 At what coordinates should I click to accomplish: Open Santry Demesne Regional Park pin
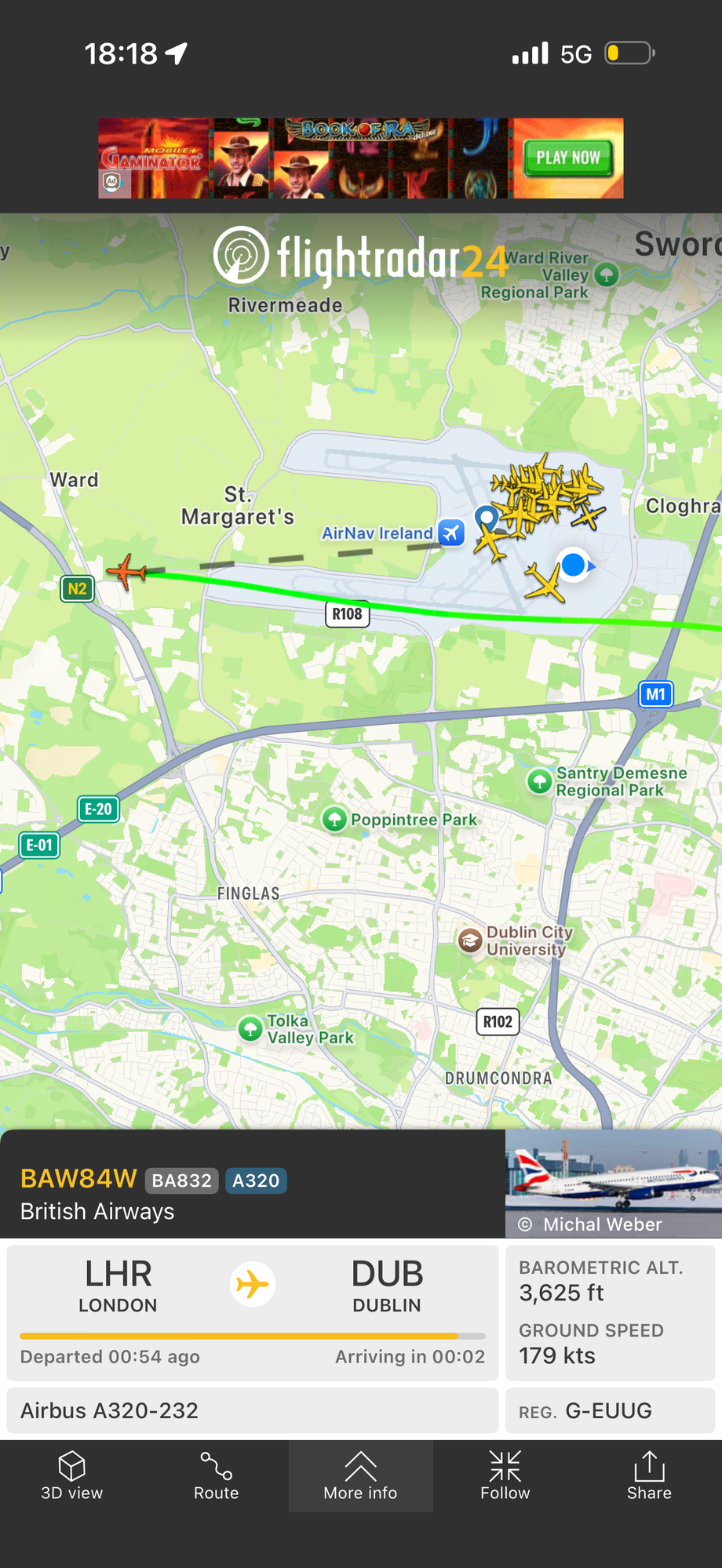pos(539,781)
